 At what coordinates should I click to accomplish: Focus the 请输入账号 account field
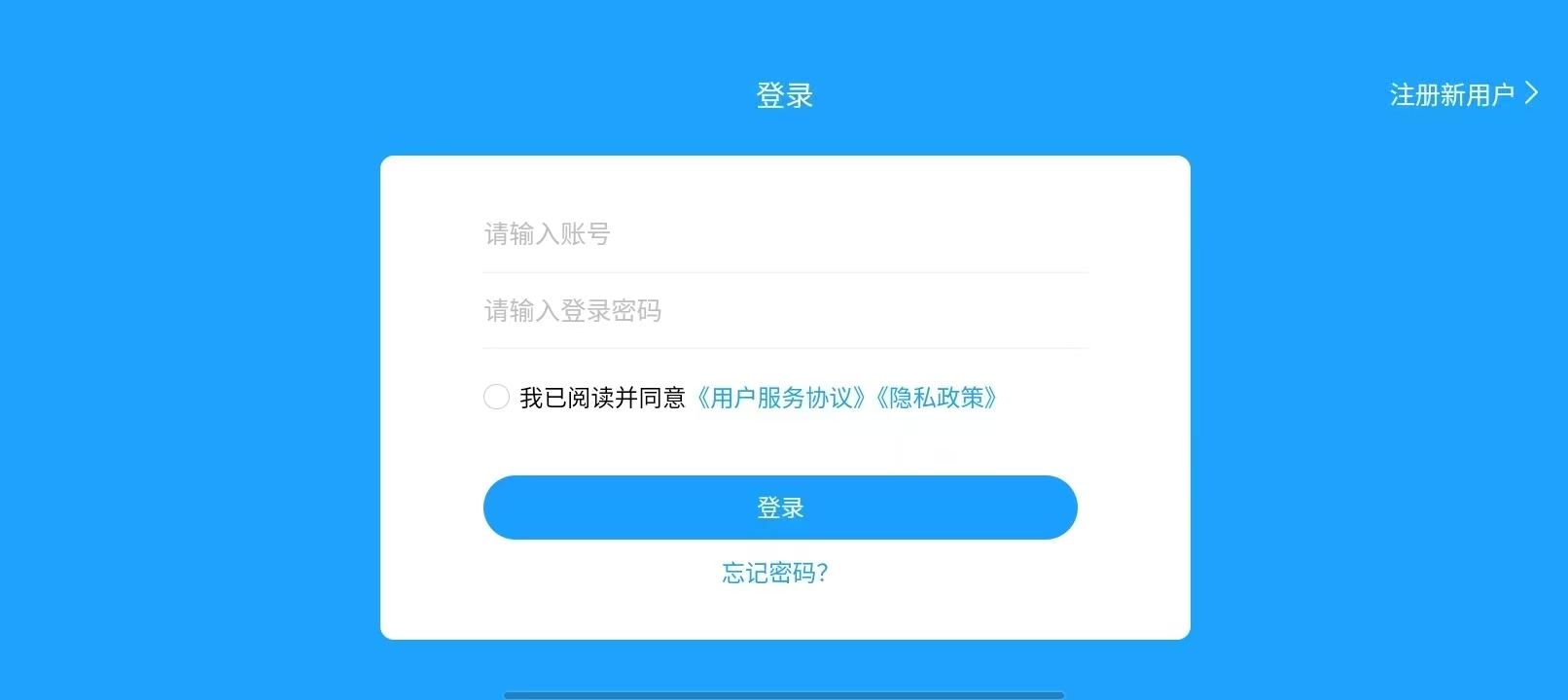pyautogui.click(x=784, y=234)
